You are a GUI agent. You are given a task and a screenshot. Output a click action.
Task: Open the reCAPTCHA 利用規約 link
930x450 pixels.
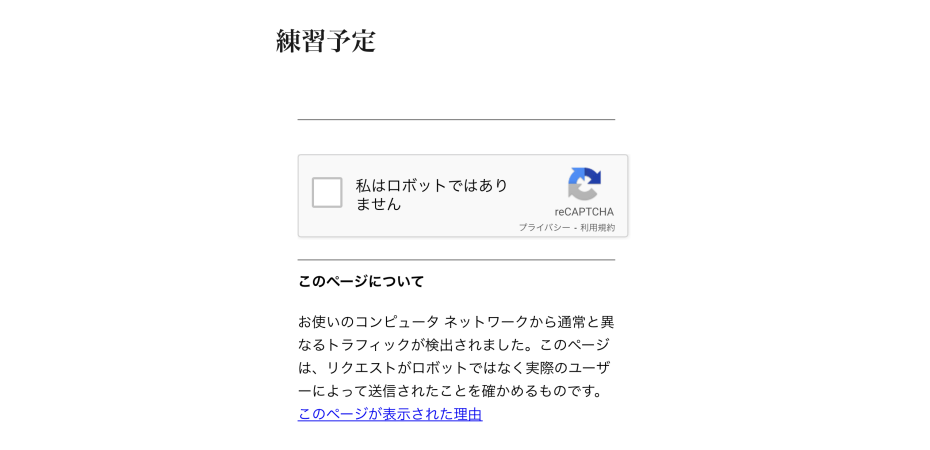[598, 228]
